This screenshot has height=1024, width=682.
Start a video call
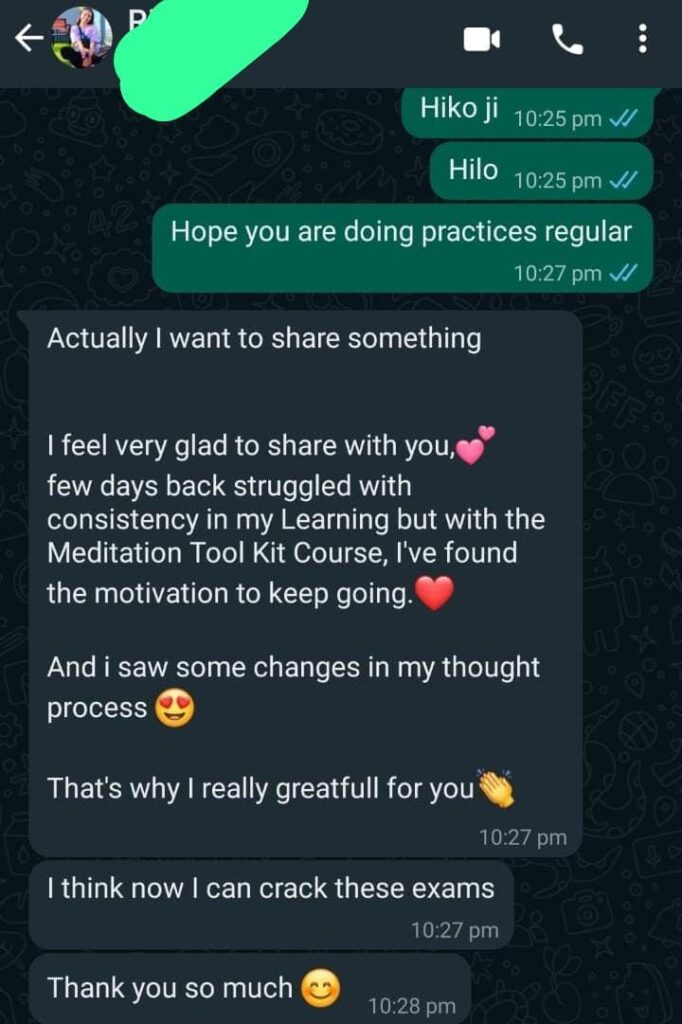point(481,39)
